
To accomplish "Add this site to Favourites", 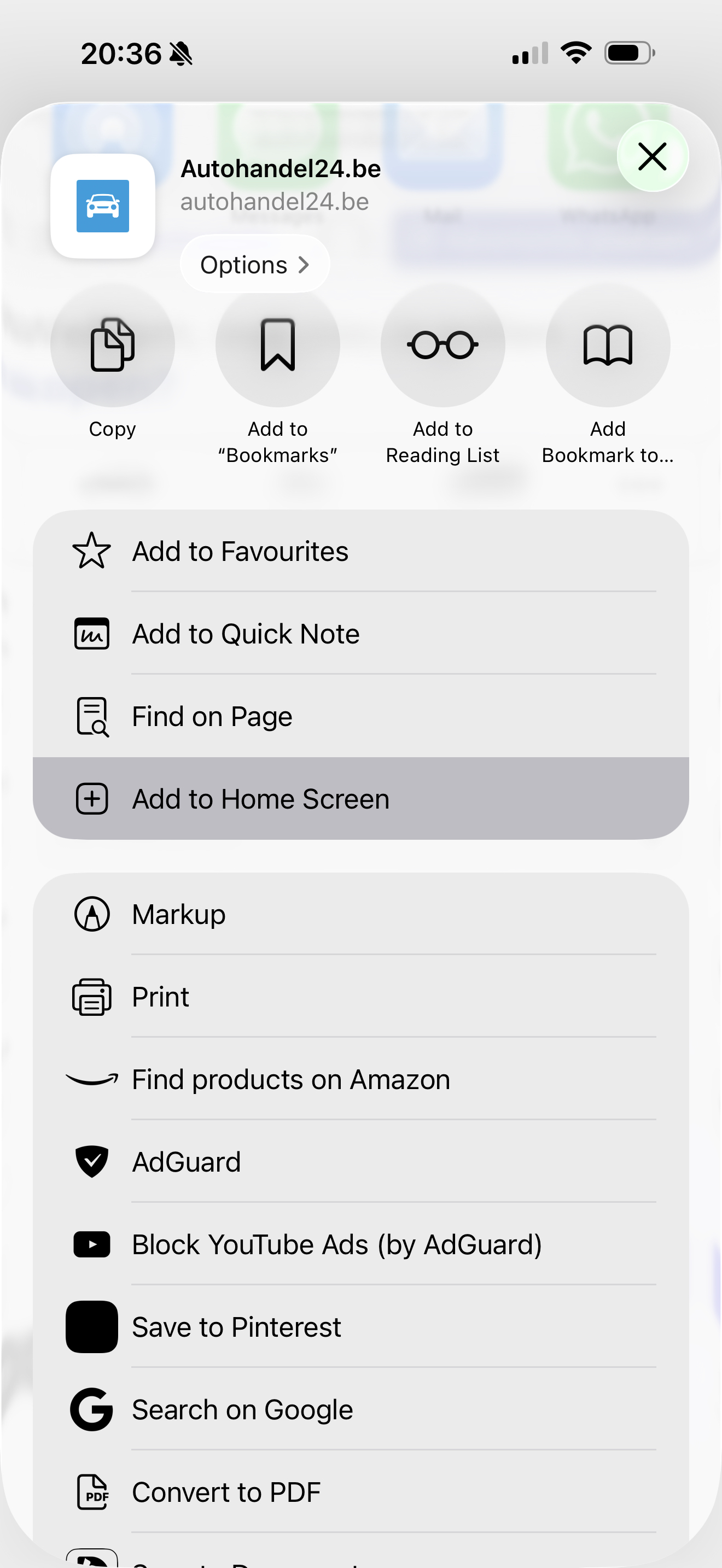I will coord(360,552).
